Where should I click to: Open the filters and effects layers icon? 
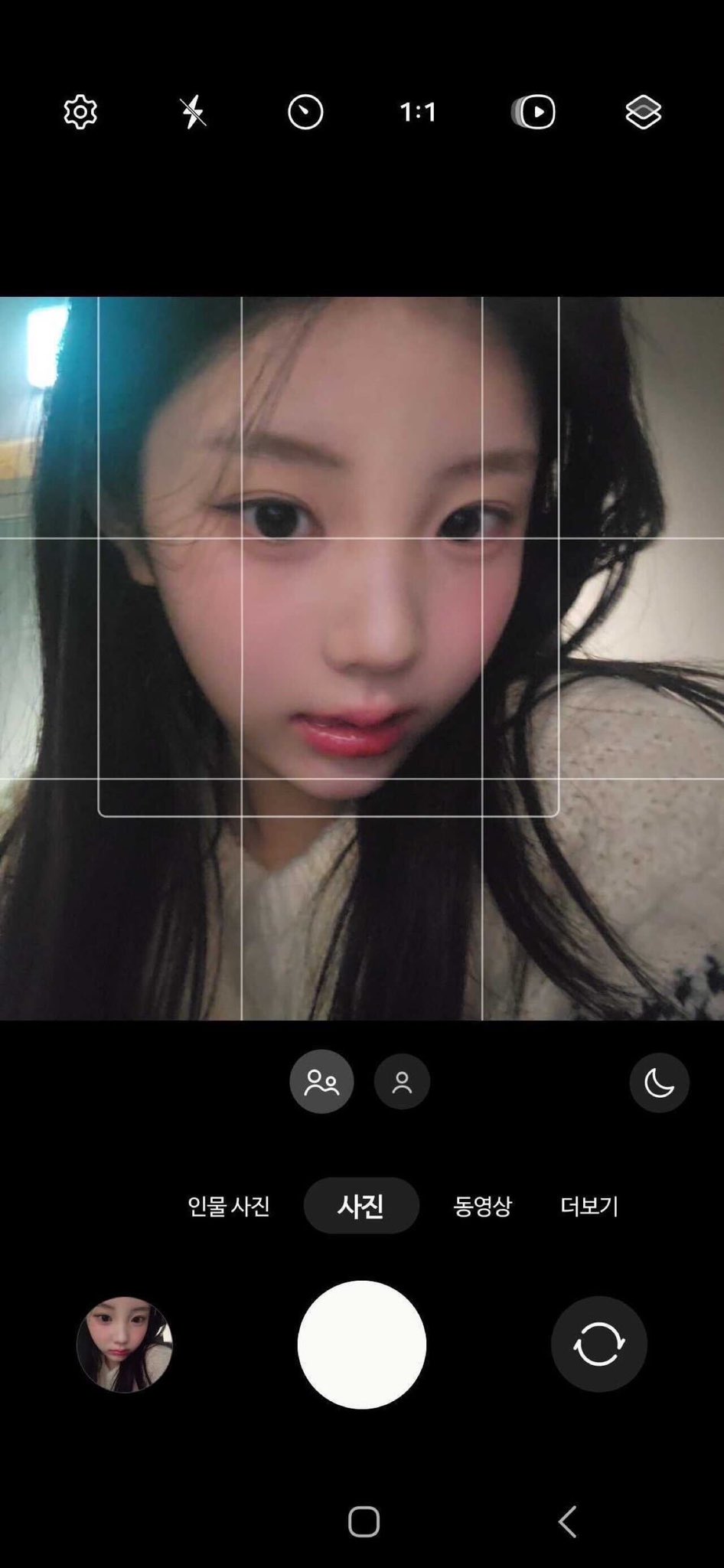tap(643, 113)
